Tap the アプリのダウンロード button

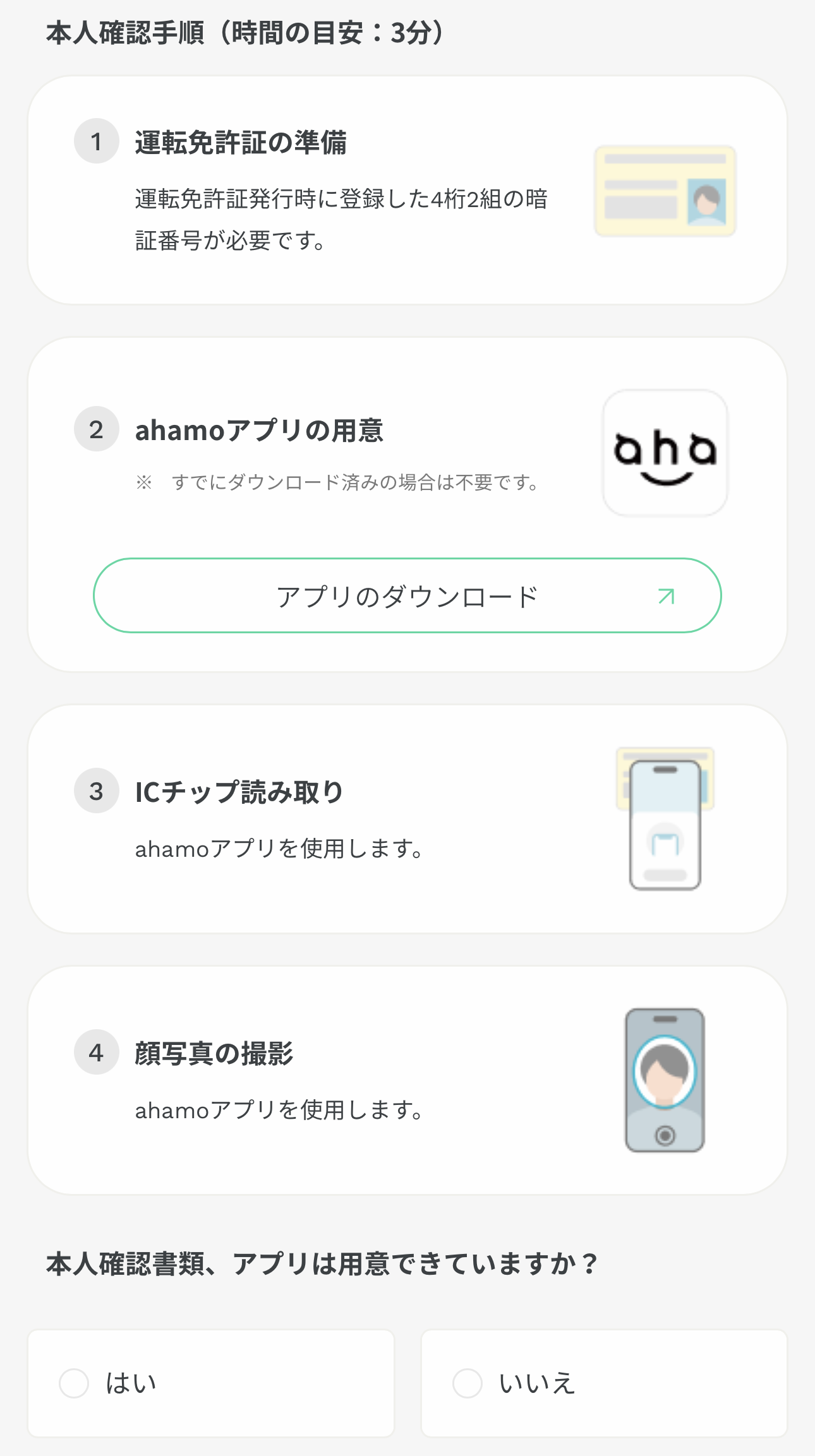coord(407,595)
